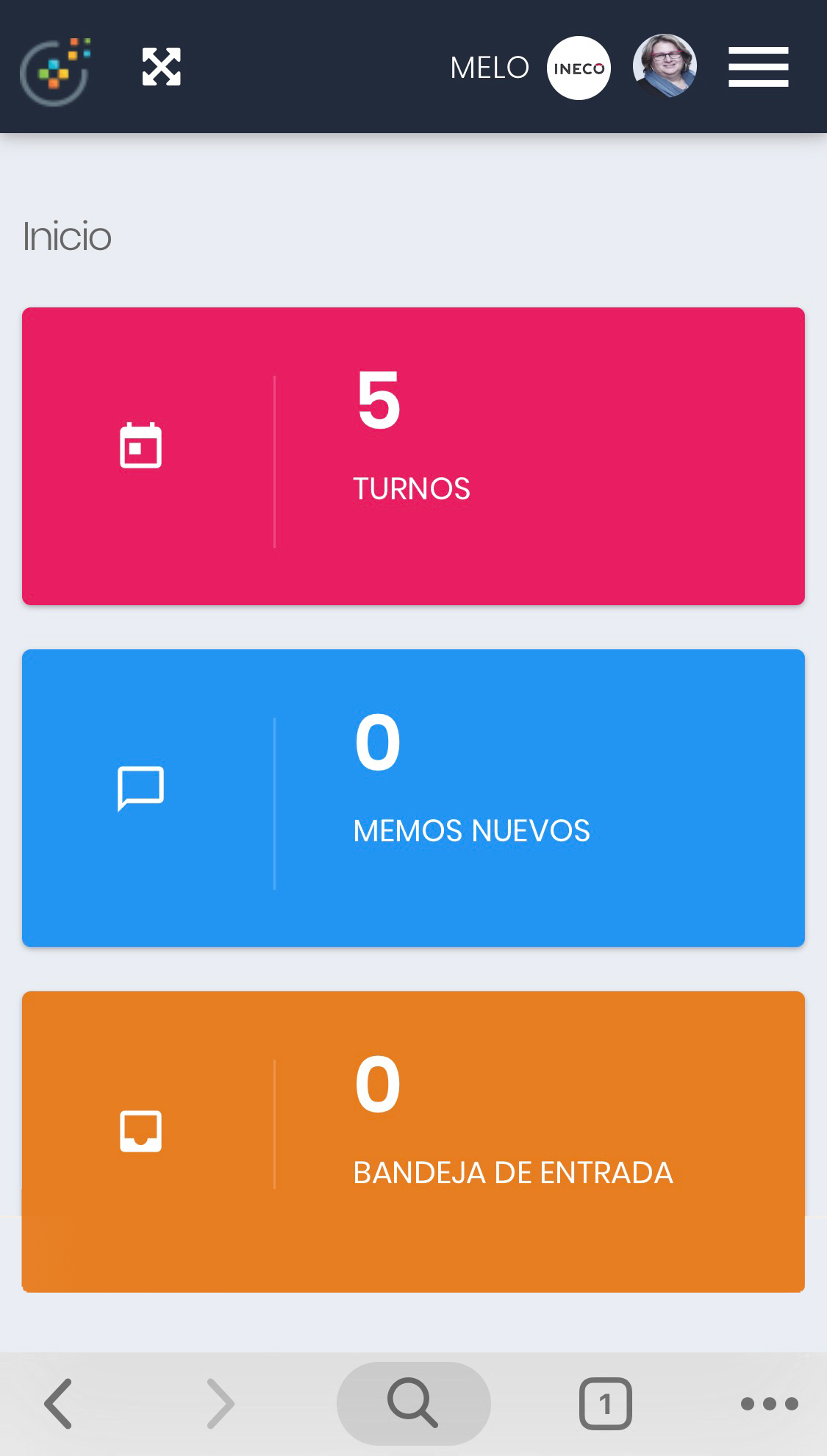The image size is (827, 1456).
Task: Open the Bandeja de Entrada card
Action: 413,1141
